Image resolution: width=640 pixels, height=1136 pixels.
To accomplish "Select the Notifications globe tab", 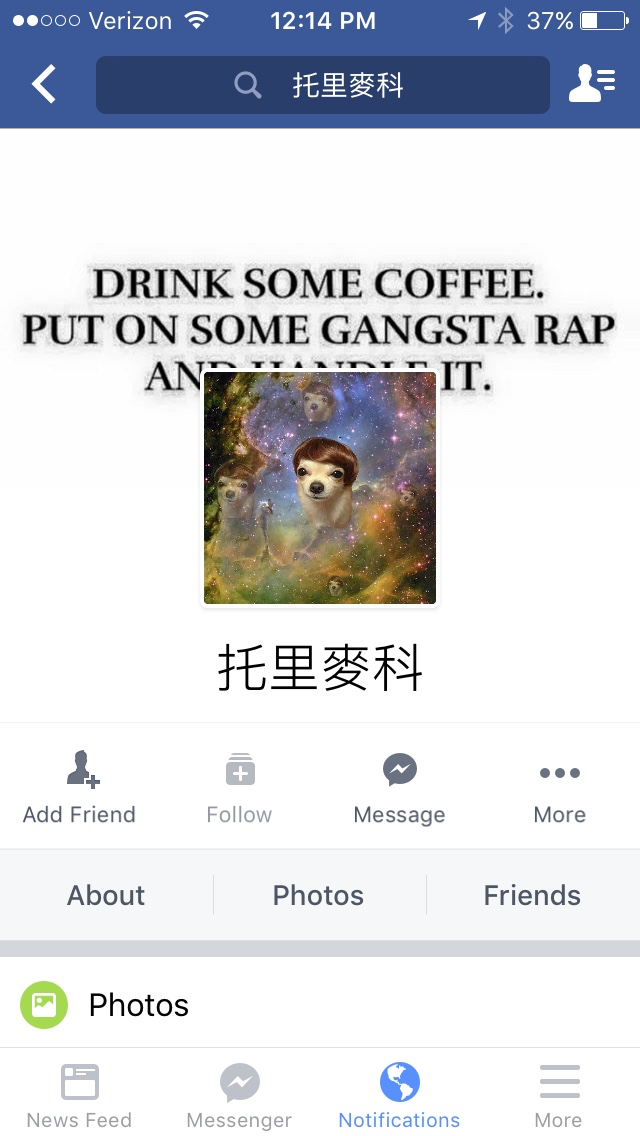I will [399, 1095].
